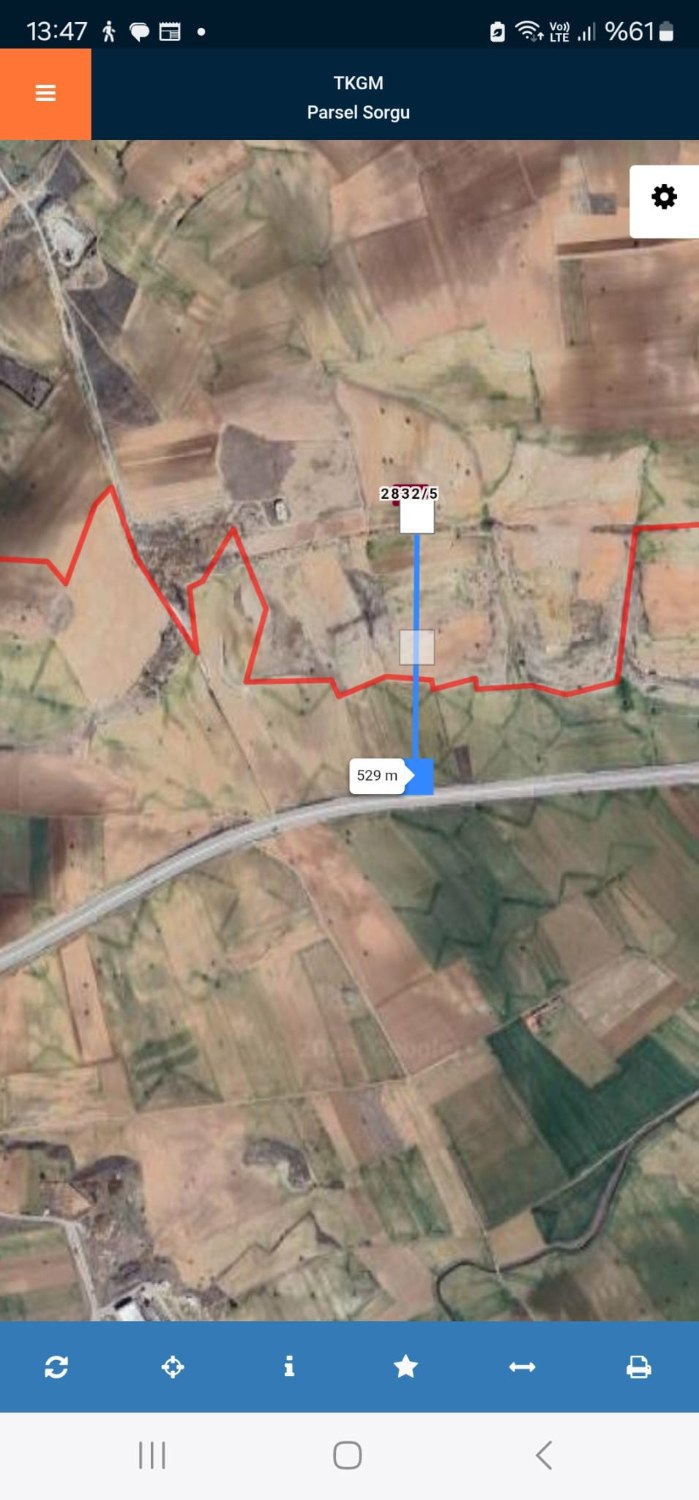699x1500 pixels.
Task: Go to the home screen
Action: (347, 1455)
